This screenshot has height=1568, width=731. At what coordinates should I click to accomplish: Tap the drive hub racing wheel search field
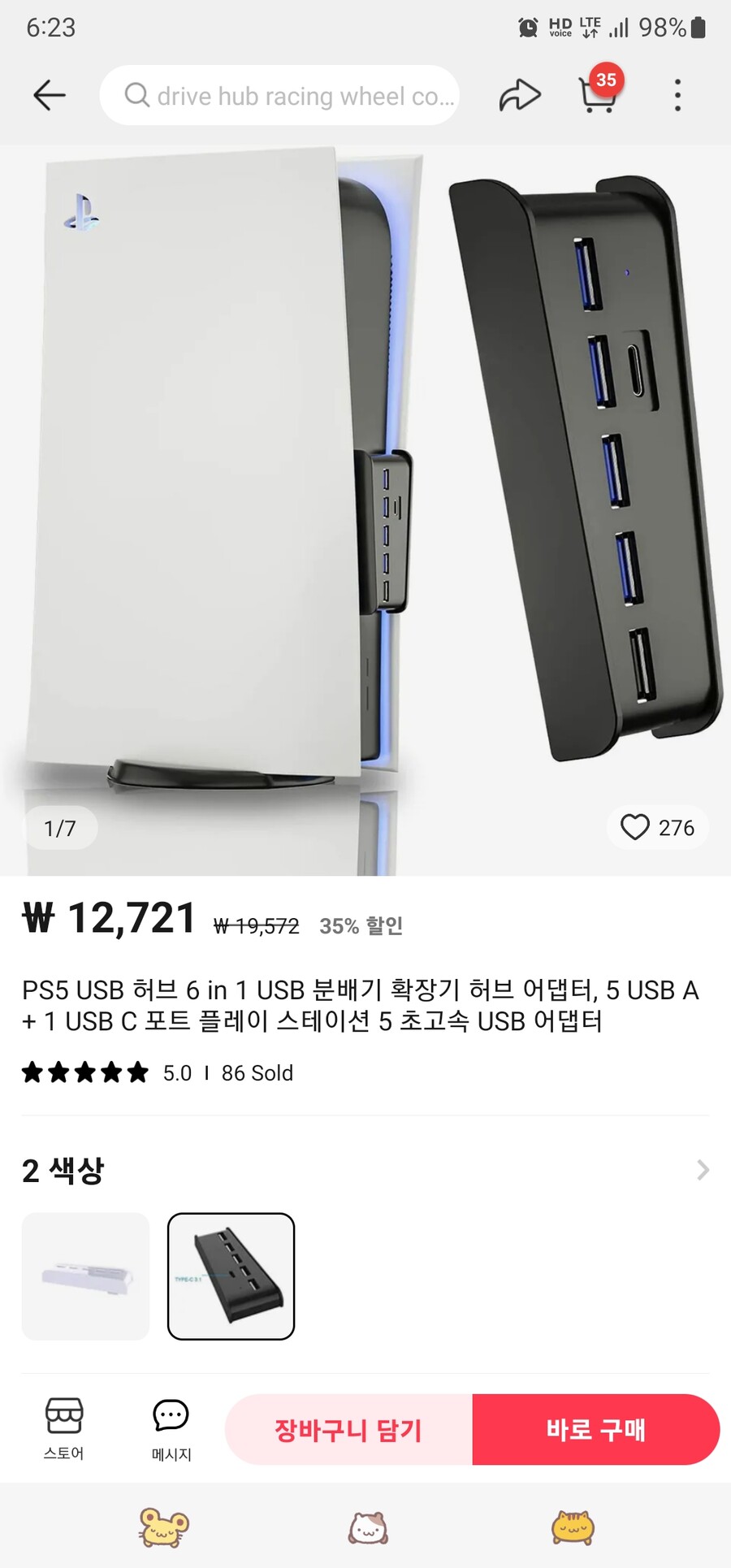click(x=280, y=95)
